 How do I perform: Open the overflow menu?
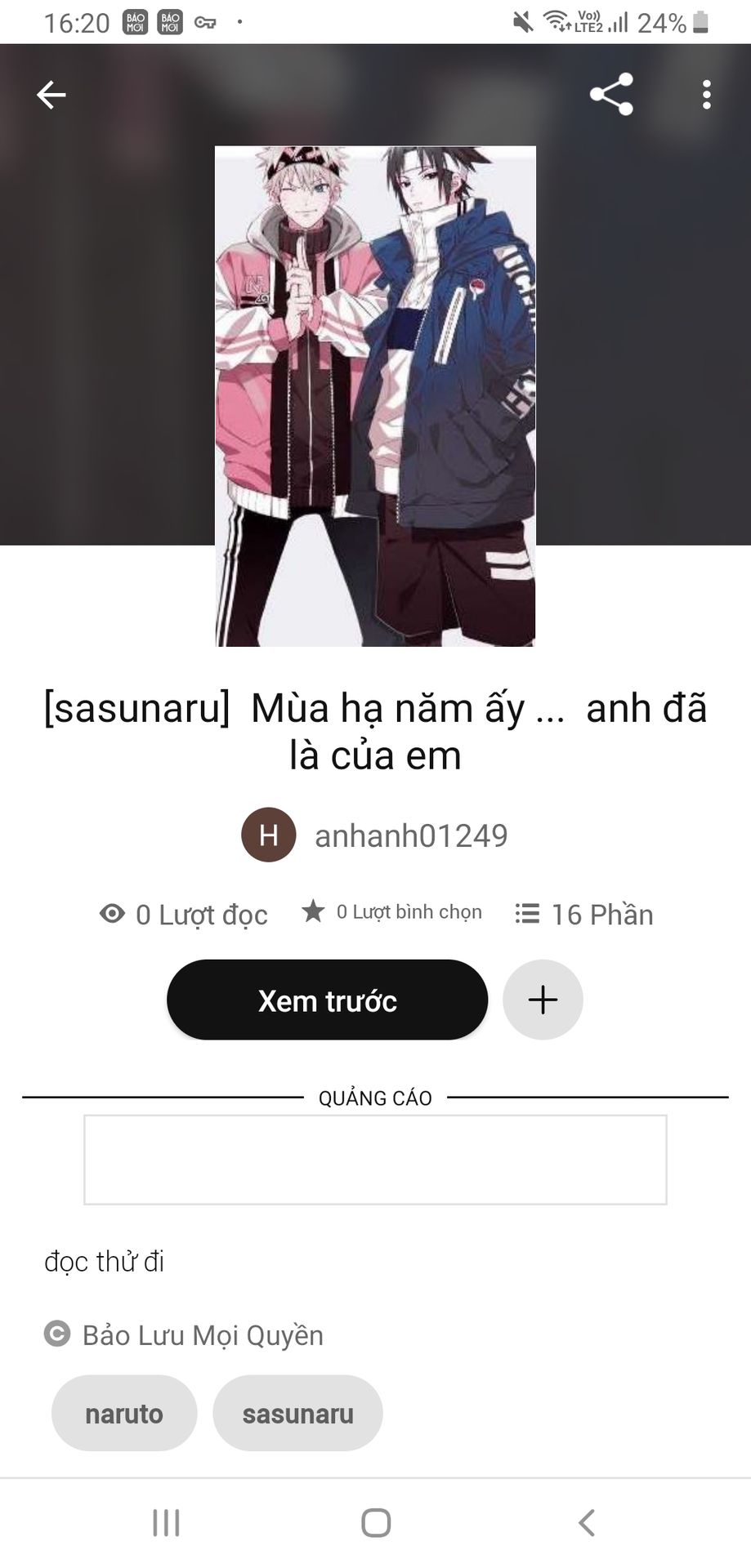pos(706,95)
